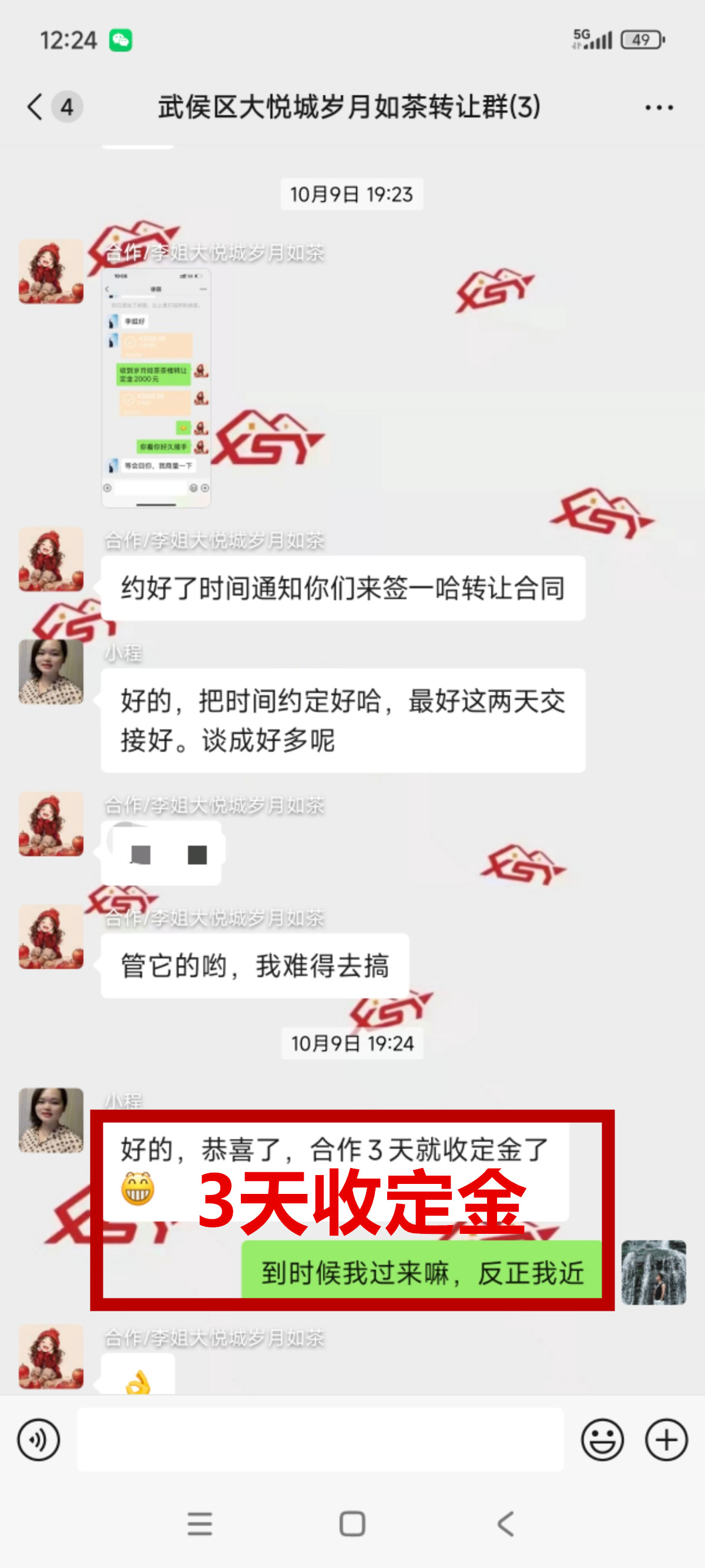Open the plus attachments panel
The image size is (705, 1568).
666,1439
